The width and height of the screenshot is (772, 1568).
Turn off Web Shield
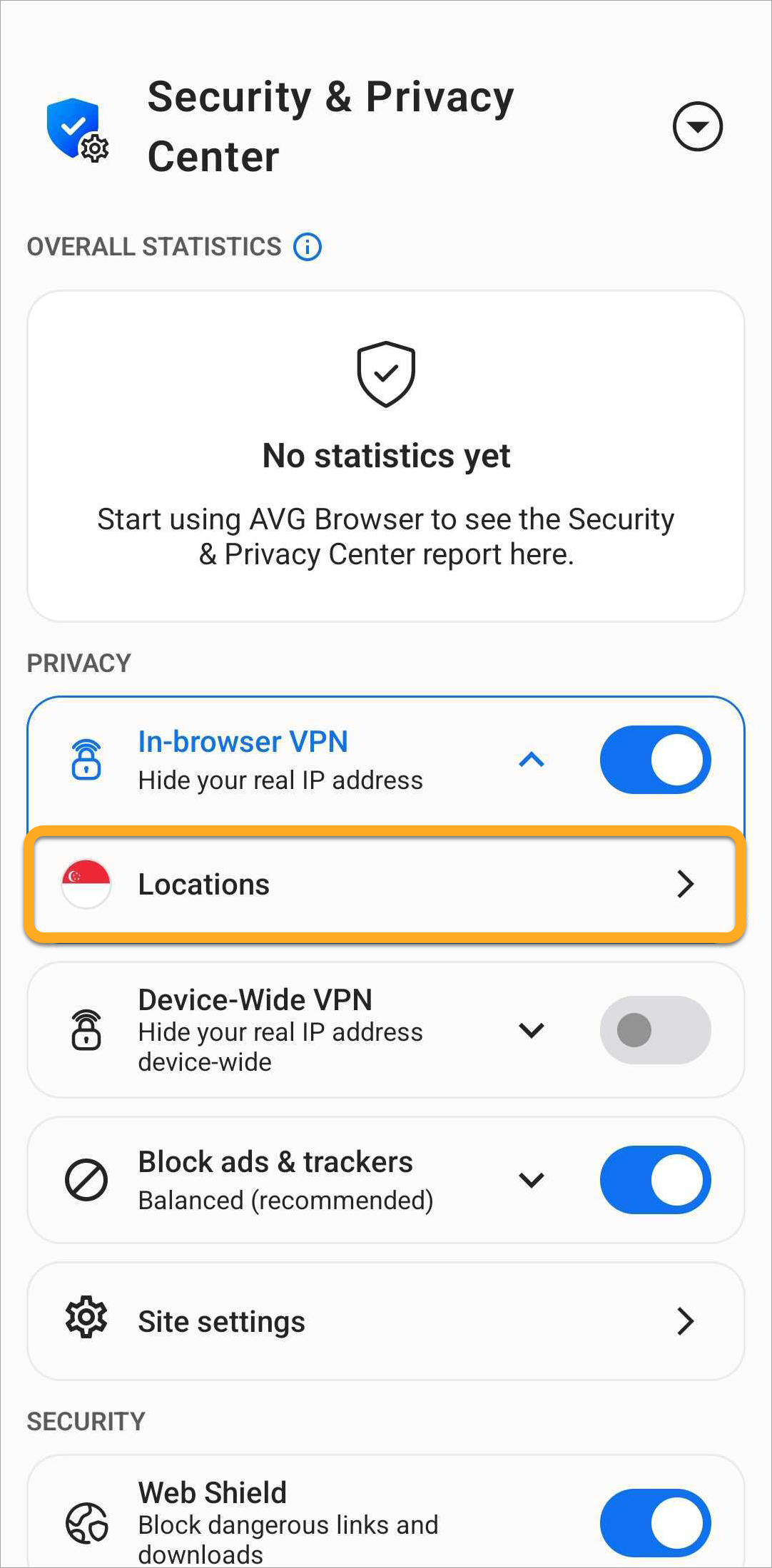(x=655, y=1522)
